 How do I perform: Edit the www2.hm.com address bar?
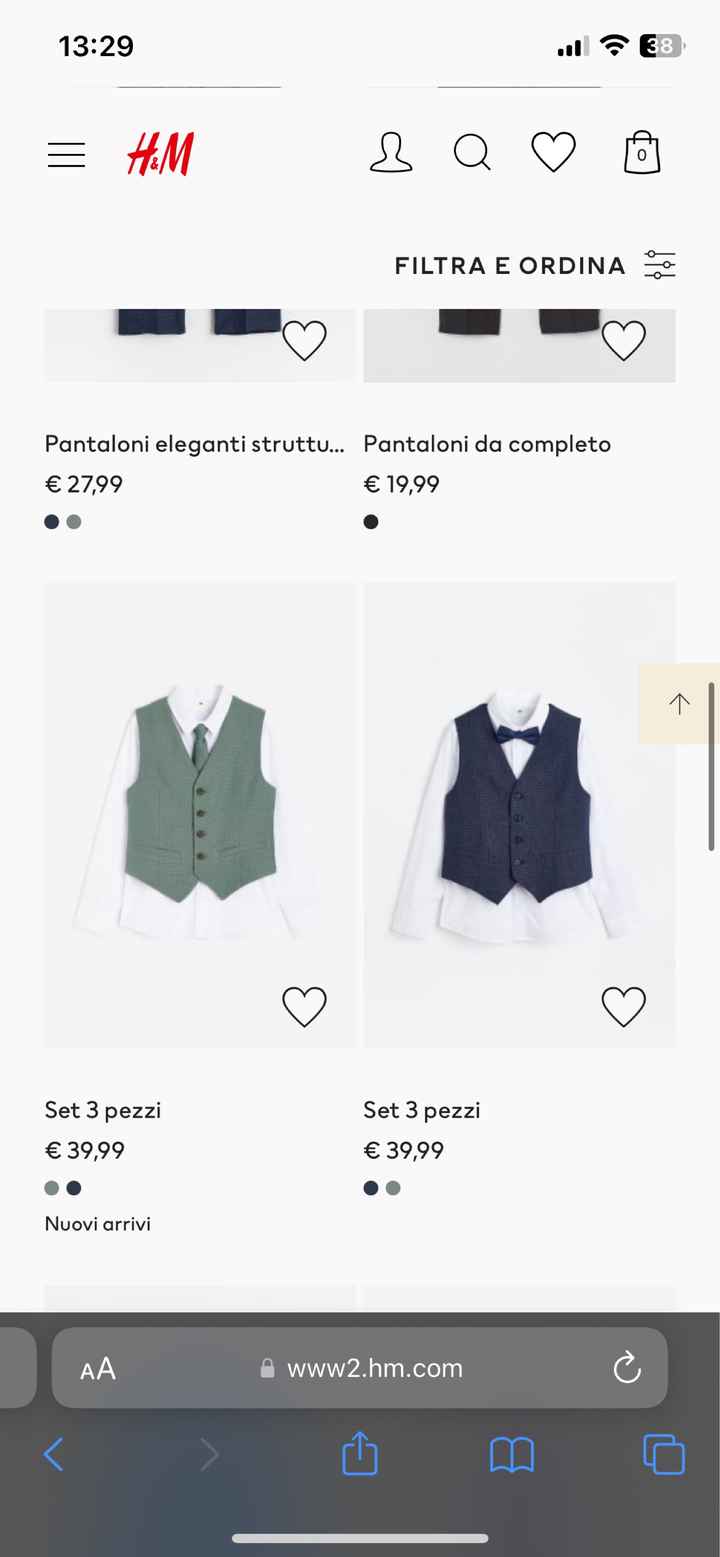[x=375, y=1368]
